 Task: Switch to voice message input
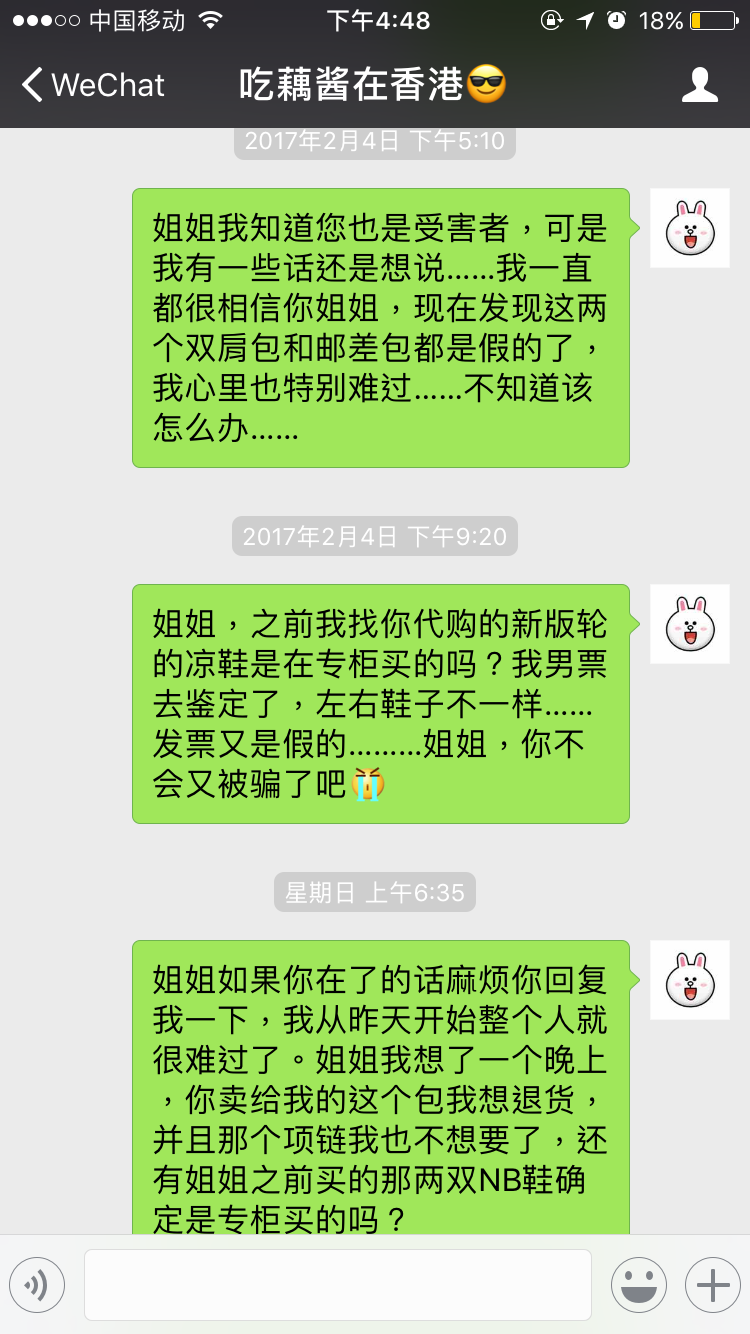[37, 1284]
